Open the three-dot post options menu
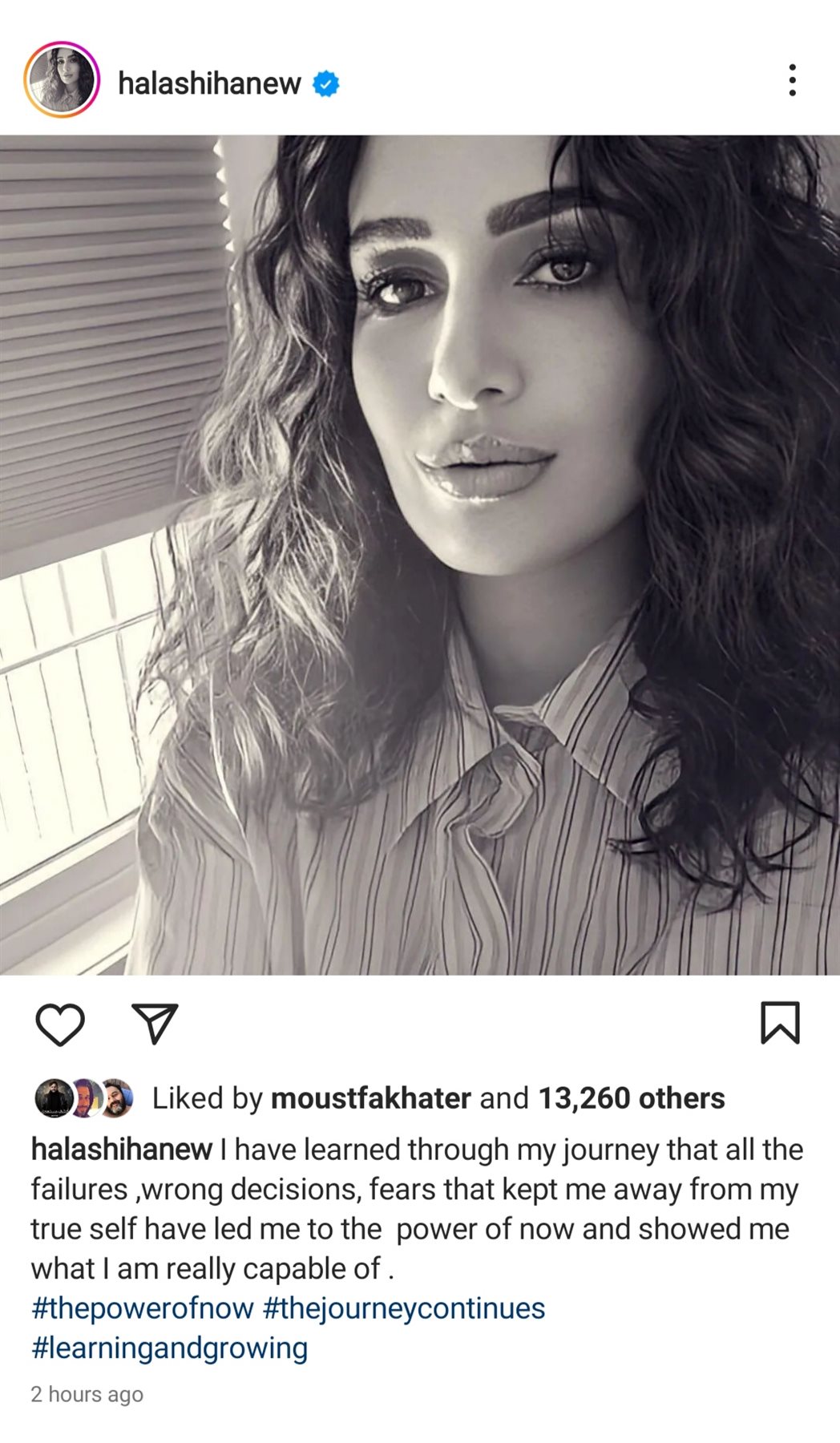 (792, 81)
